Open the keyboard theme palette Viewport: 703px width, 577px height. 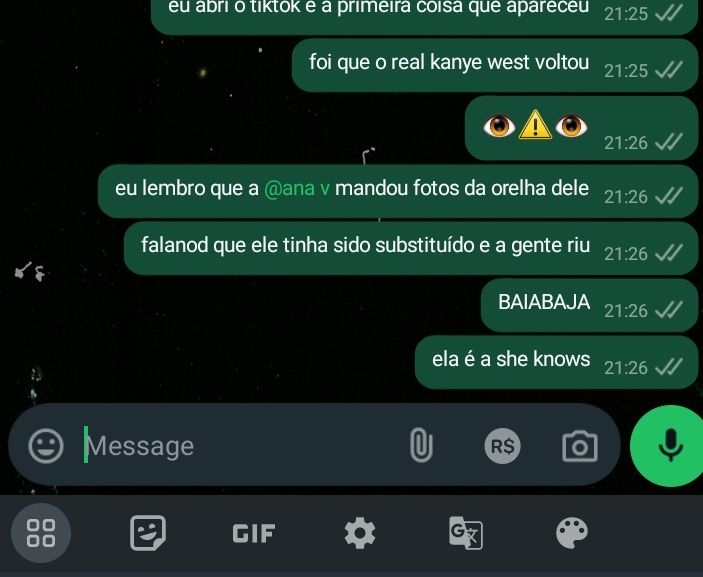[x=572, y=534]
